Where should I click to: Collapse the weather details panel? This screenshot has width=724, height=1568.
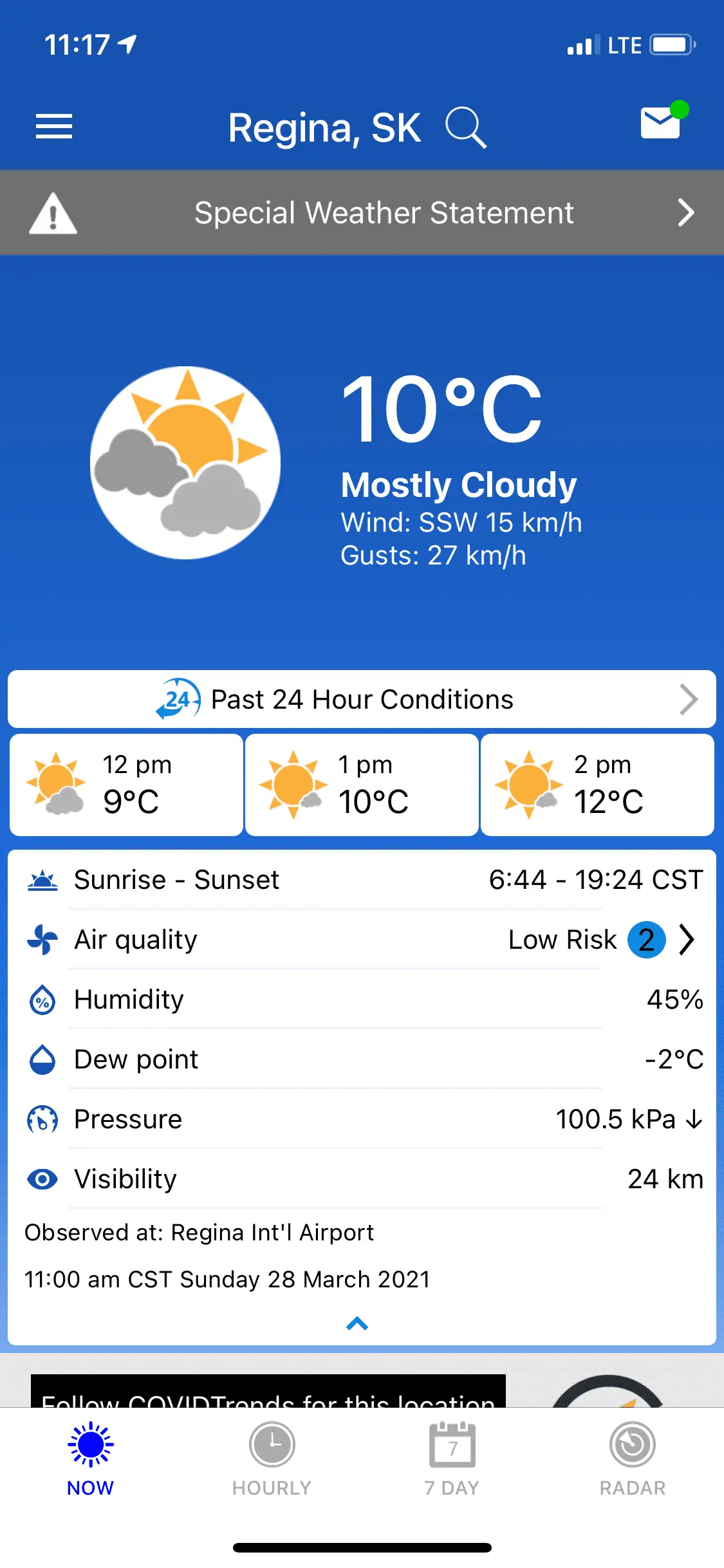(x=357, y=1323)
